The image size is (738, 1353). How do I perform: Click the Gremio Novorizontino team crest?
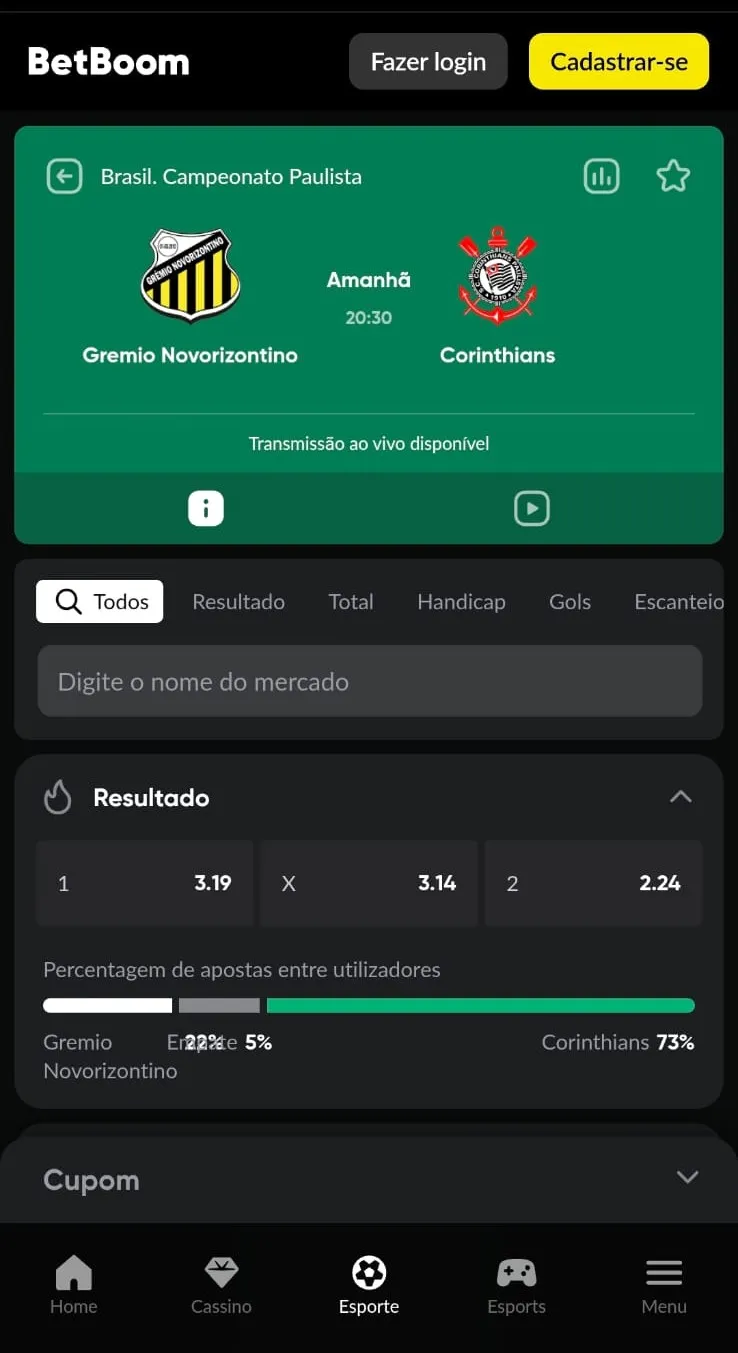pos(190,275)
